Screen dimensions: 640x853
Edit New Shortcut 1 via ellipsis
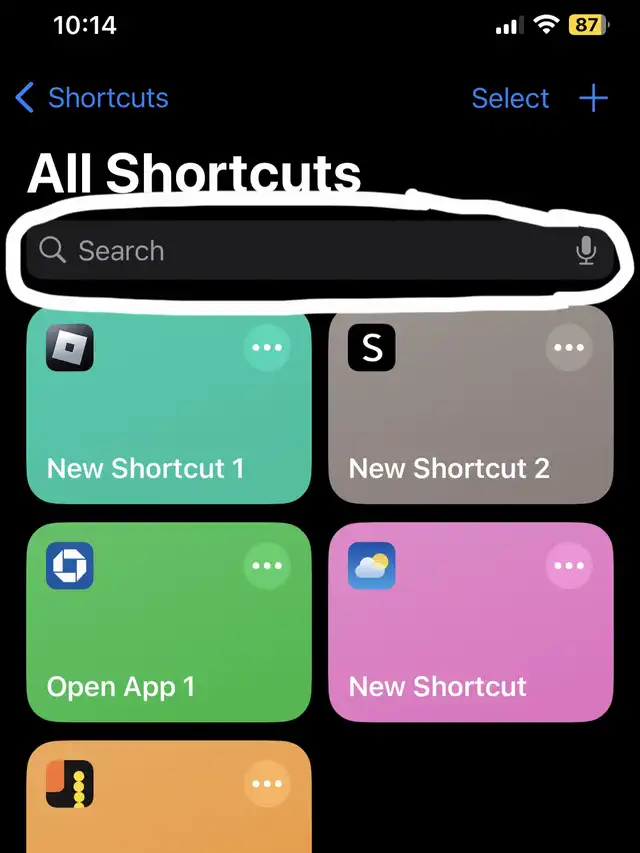(x=267, y=348)
